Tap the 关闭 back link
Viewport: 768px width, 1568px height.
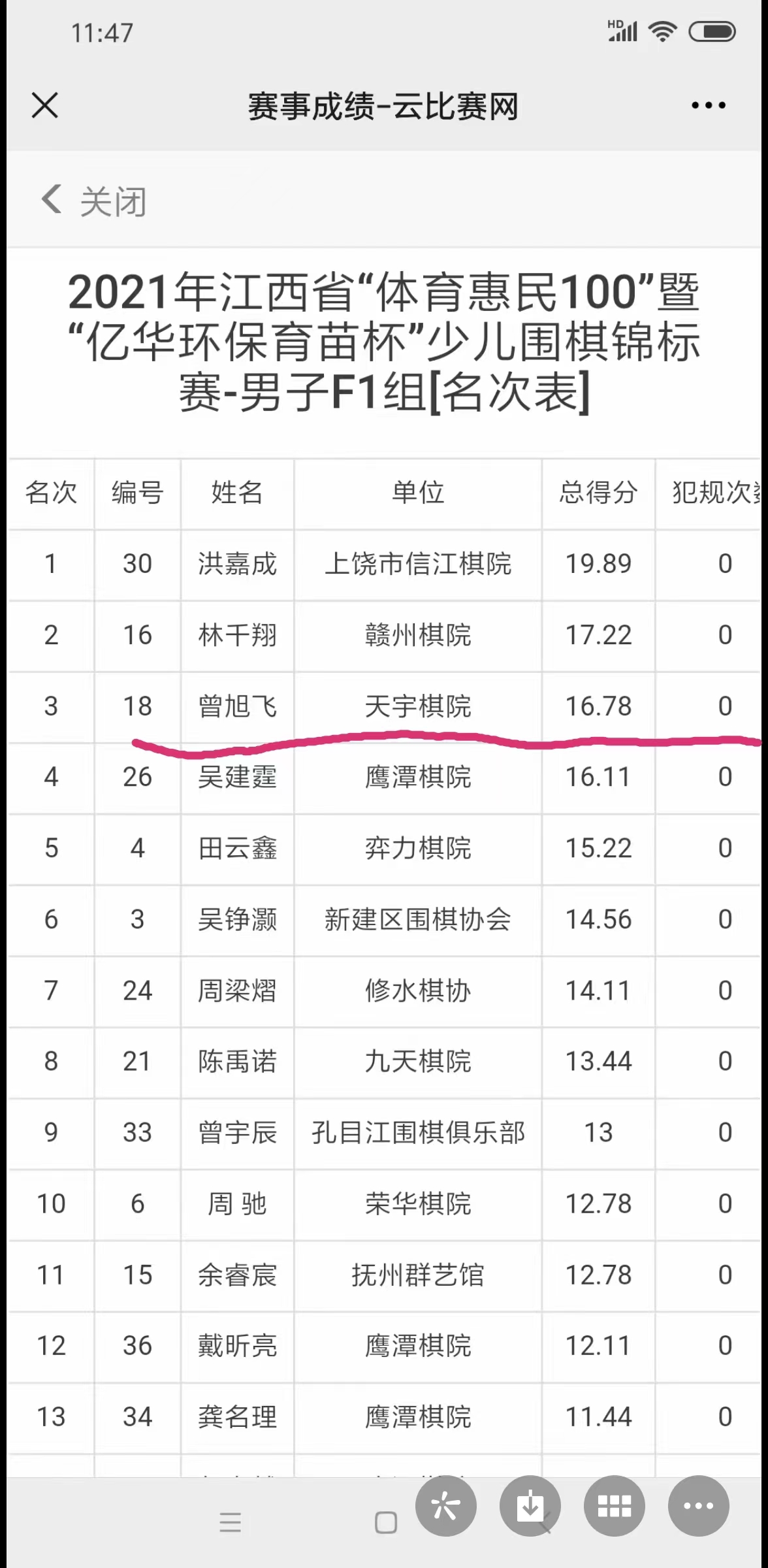[94, 201]
